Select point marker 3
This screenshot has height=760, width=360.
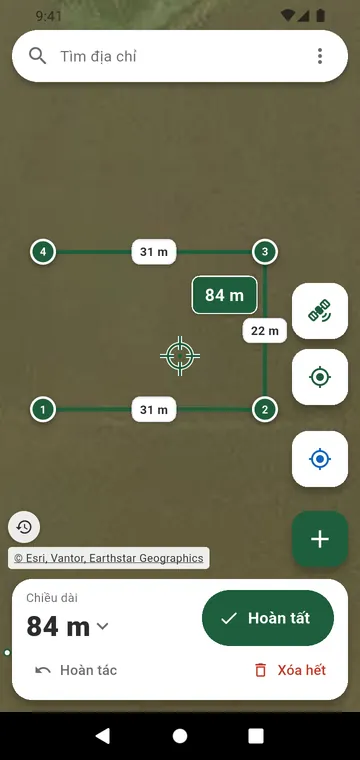point(265,252)
